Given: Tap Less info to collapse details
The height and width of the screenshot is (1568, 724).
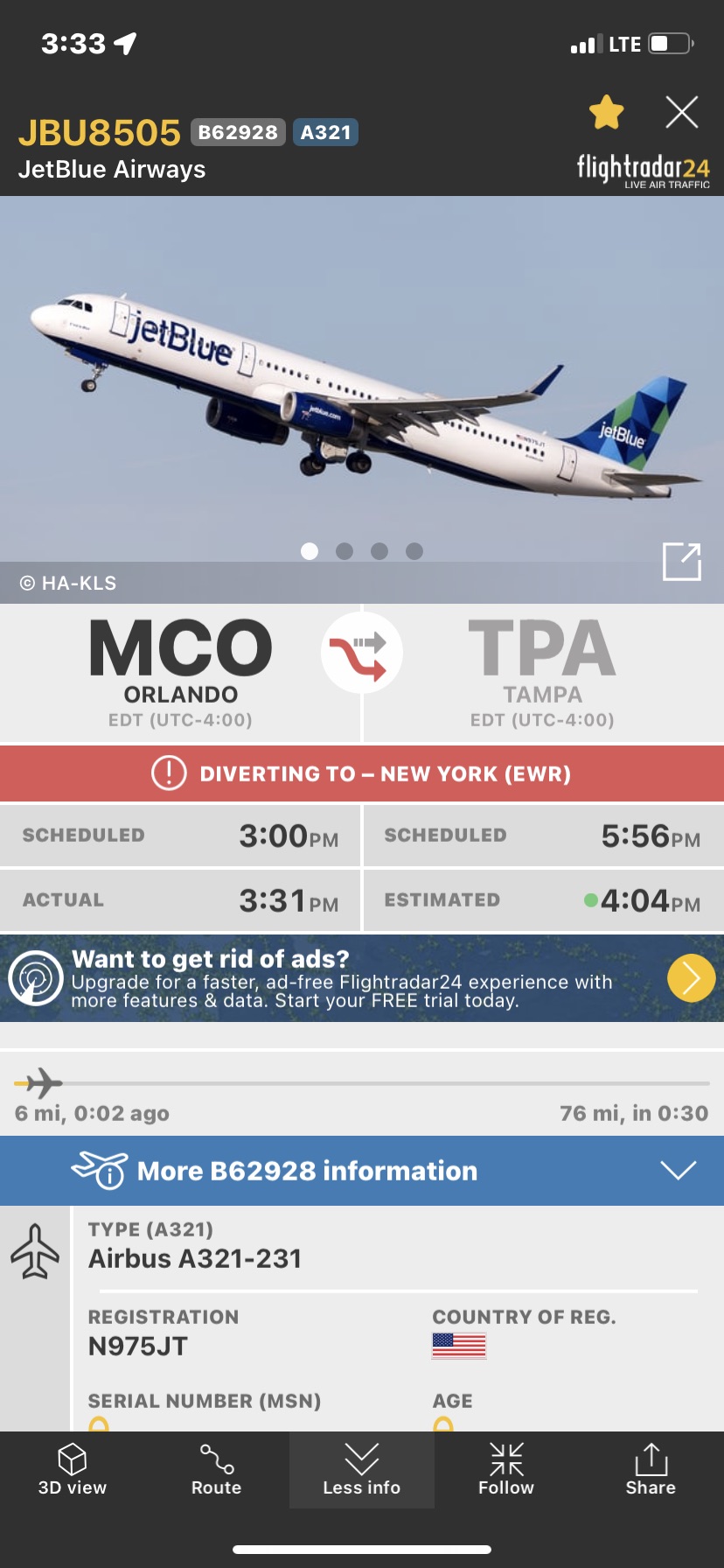Looking at the screenshot, I should pyautogui.click(x=361, y=1469).
